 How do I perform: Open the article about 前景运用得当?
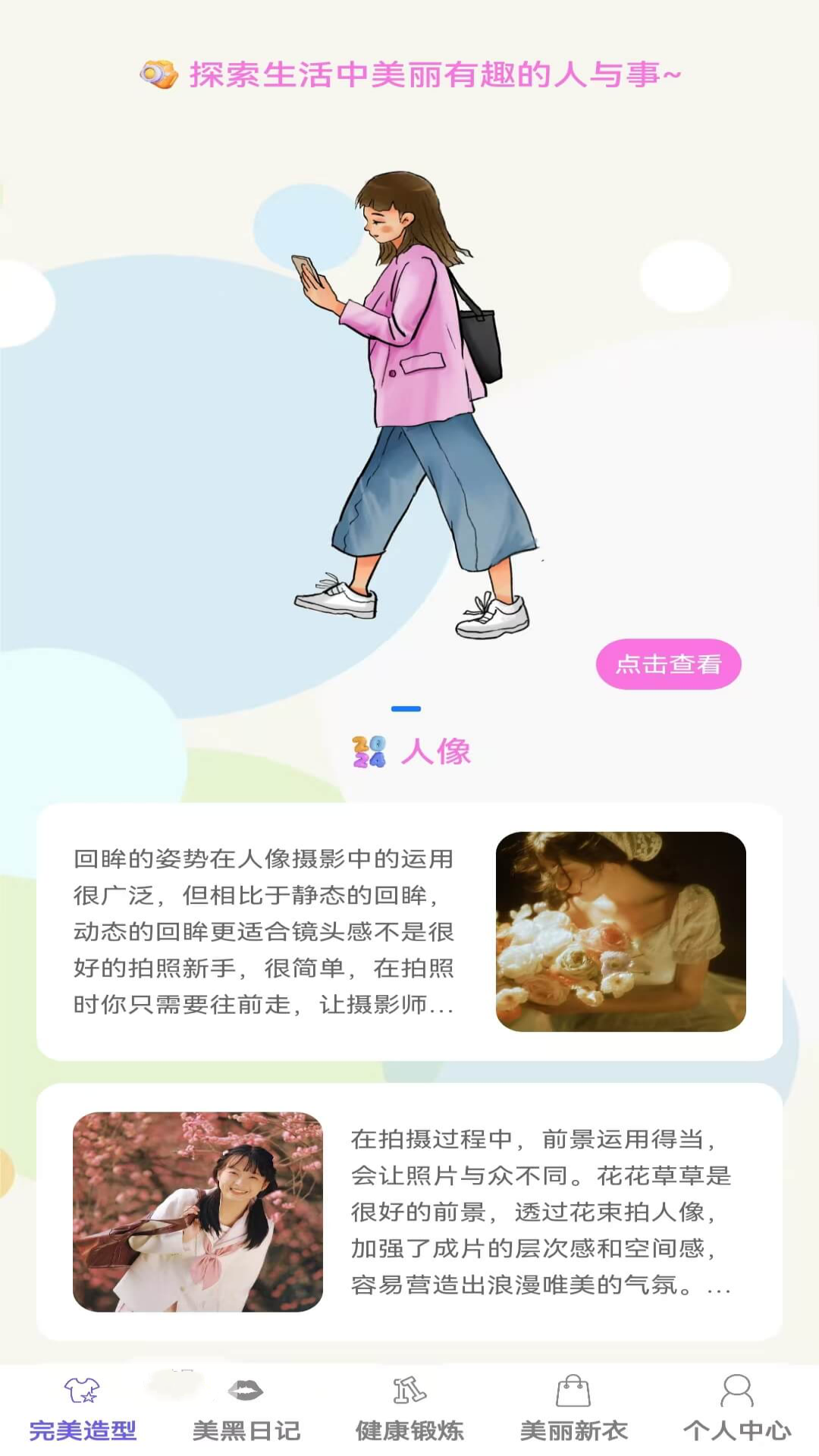pyautogui.click(x=409, y=1212)
